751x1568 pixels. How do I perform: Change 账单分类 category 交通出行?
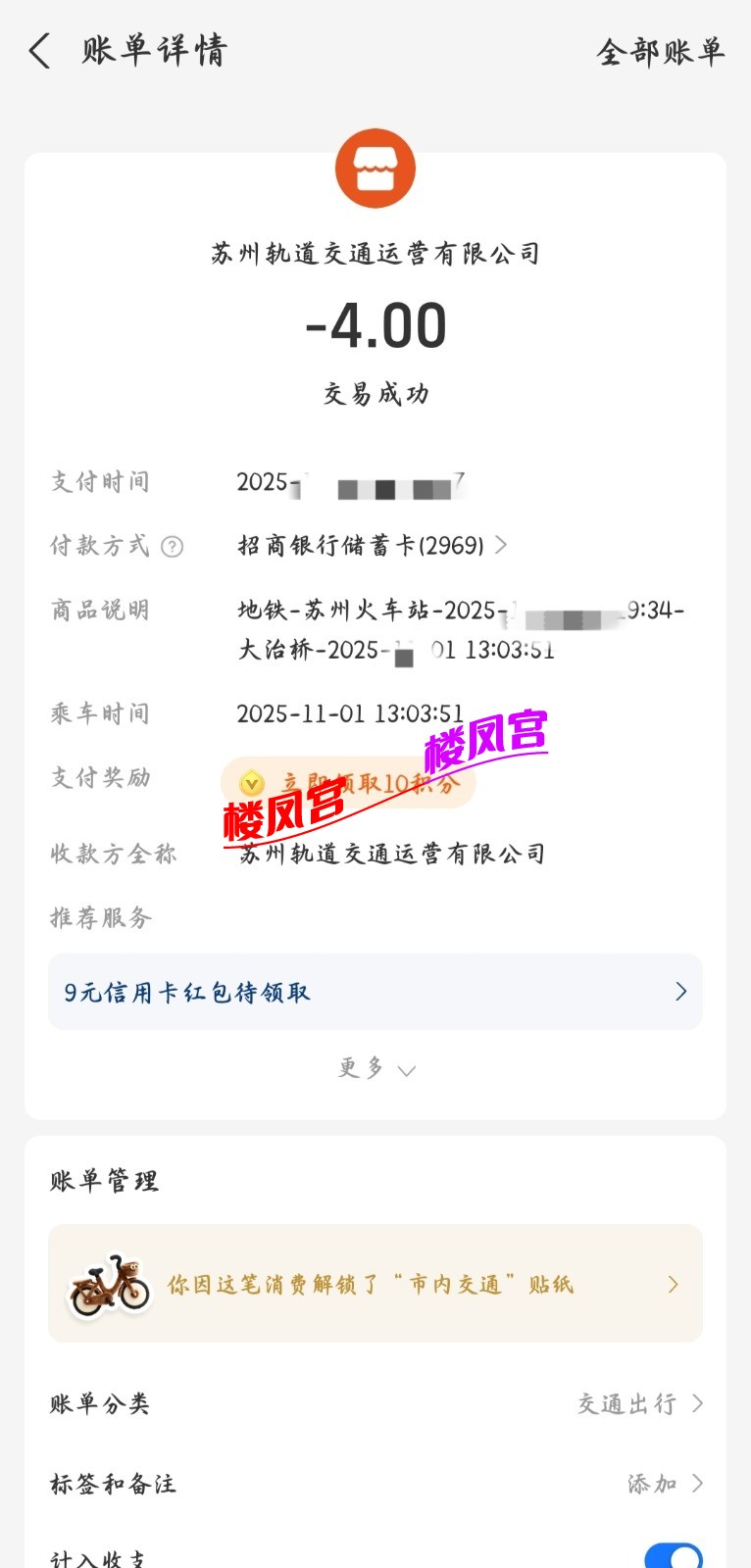[639, 1403]
